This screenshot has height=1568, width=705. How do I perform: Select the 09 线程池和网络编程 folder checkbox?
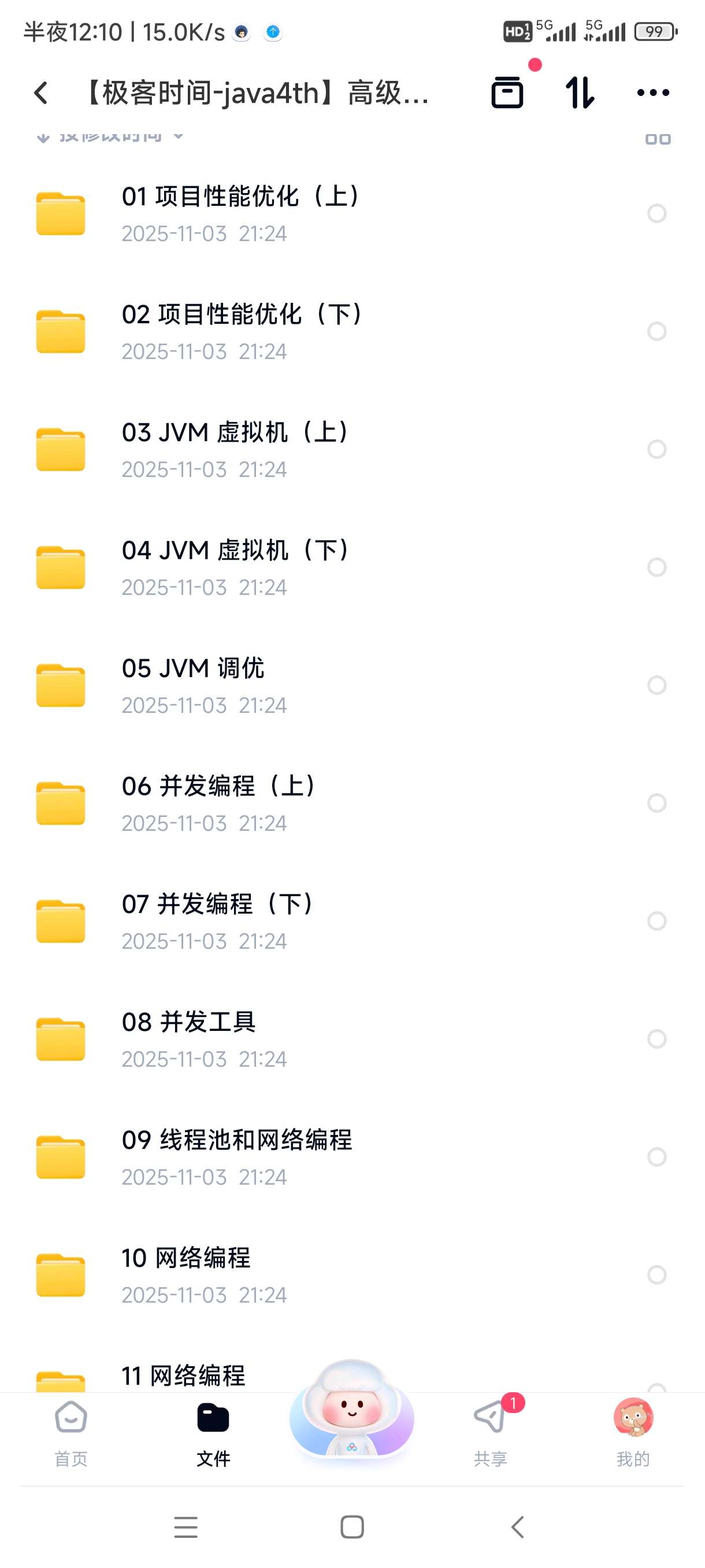click(x=656, y=1157)
